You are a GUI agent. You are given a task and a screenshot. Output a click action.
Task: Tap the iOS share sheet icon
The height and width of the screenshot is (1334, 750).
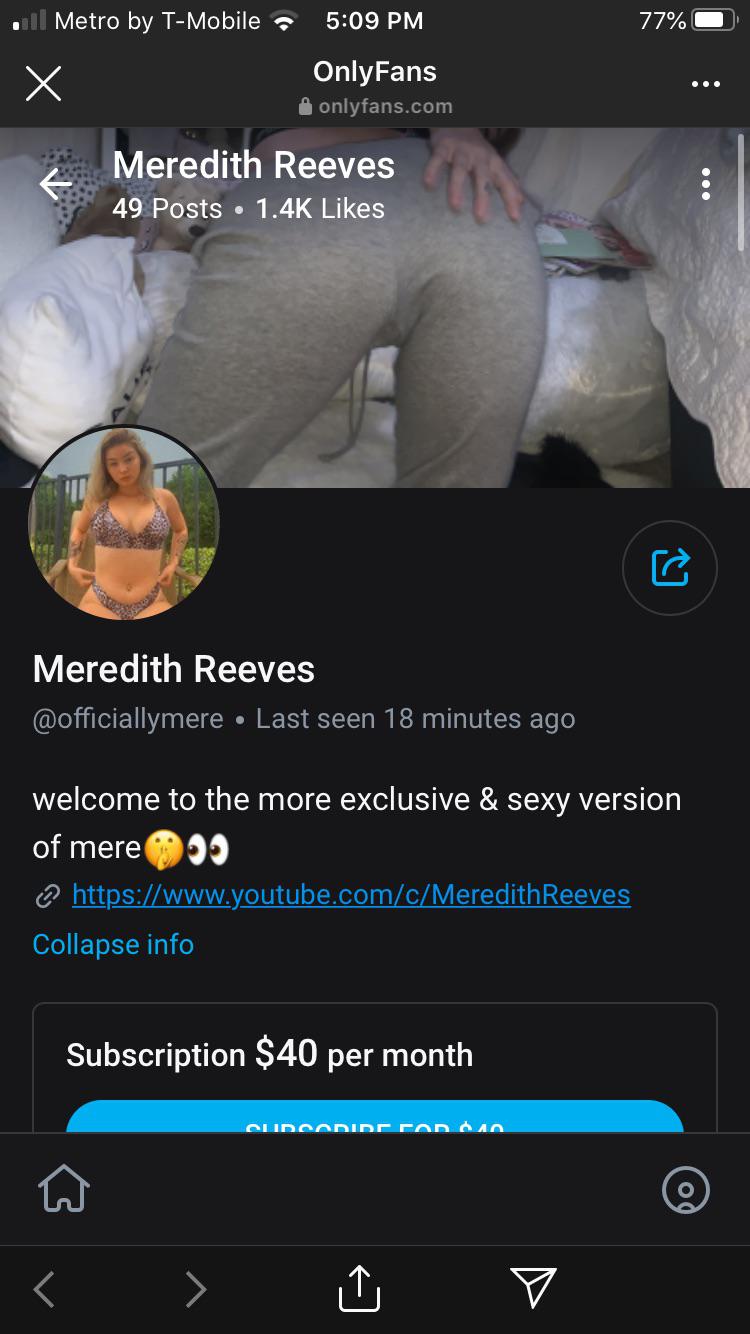pos(358,1288)
